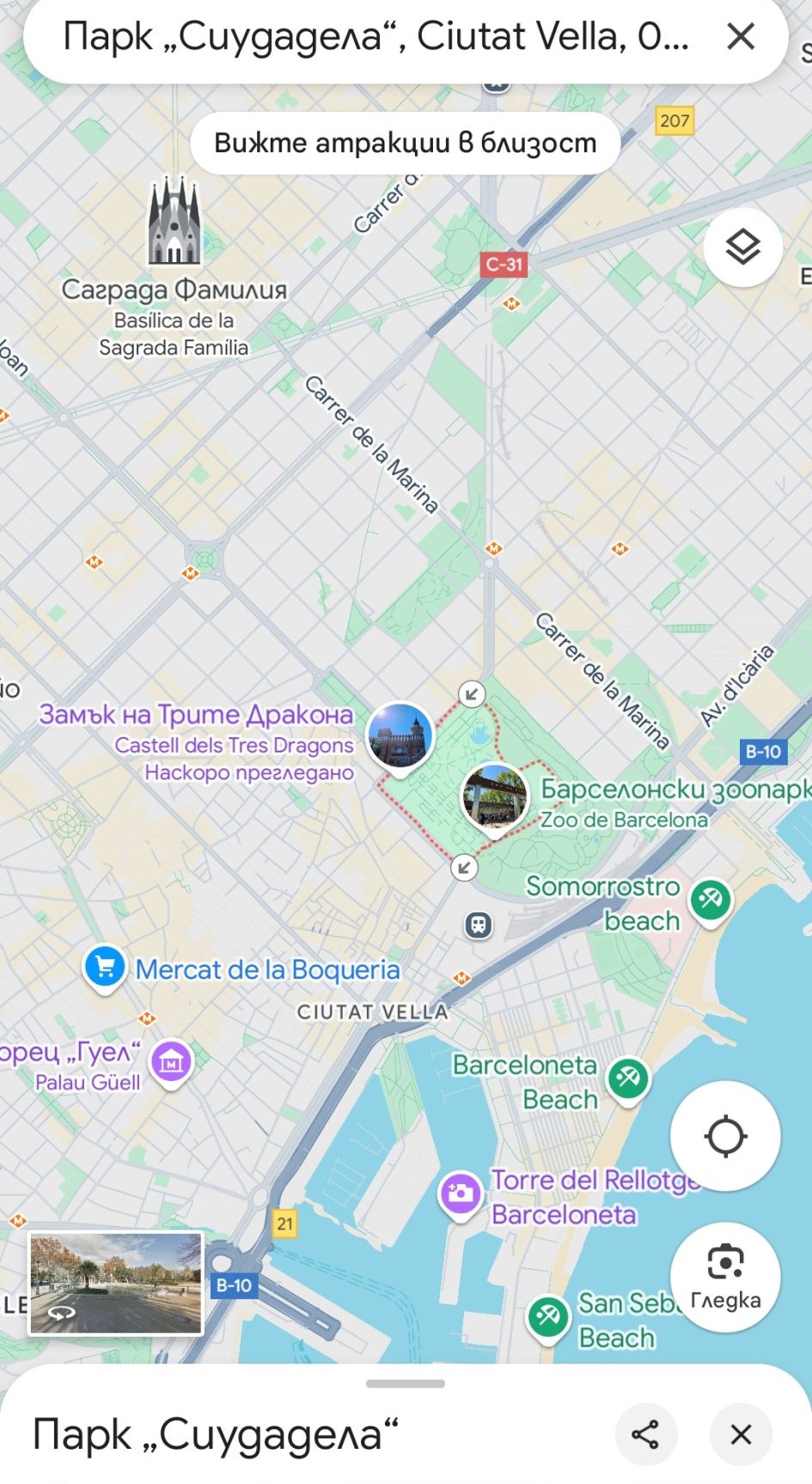The height and width of the screenshot is (1484, 812).
Task: Tap the Вижте атракции в близост chip
Action: pyautogui.click(x=405, y=143)
